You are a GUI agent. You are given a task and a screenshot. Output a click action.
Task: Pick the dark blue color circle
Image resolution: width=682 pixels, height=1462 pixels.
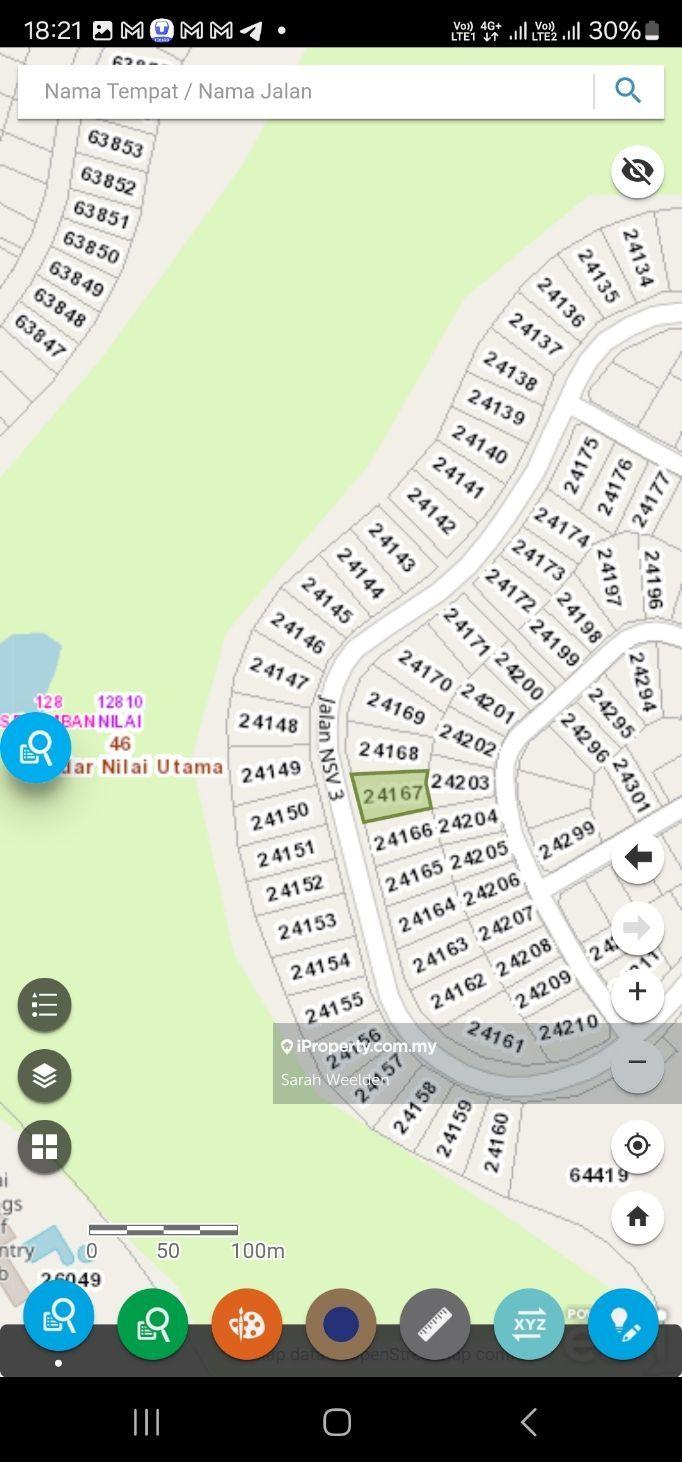(x=341, y=1324)
